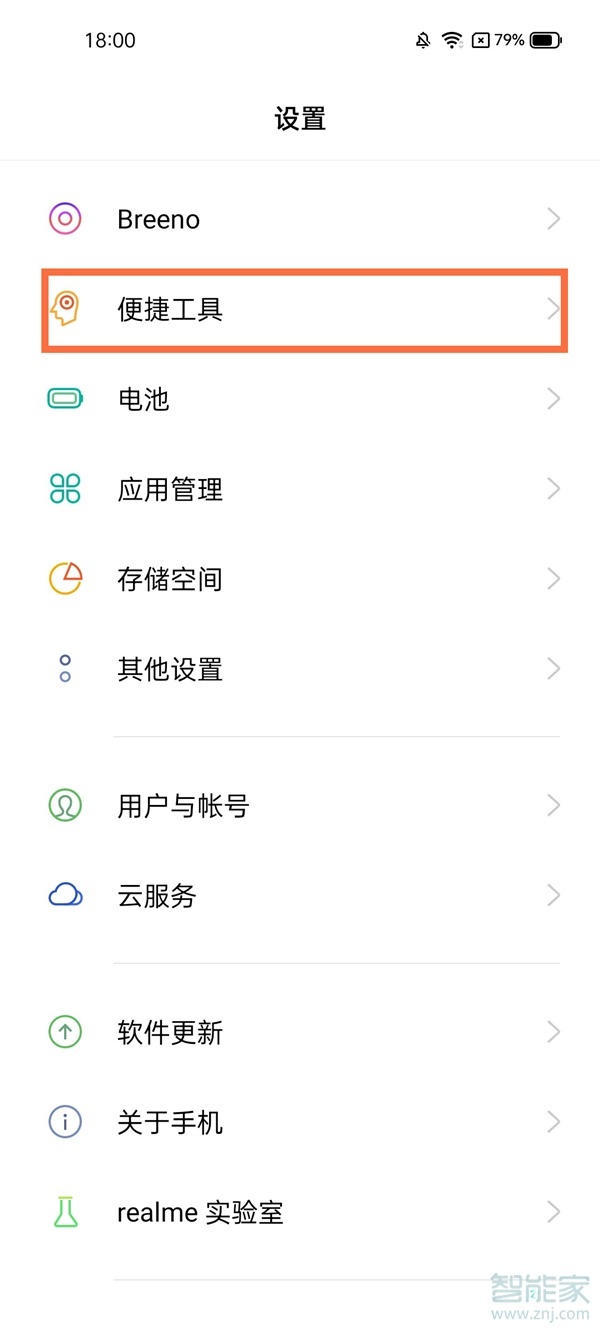Enter realme 实验室
Screen dimensions: 600x1333
coord(300,1213)
